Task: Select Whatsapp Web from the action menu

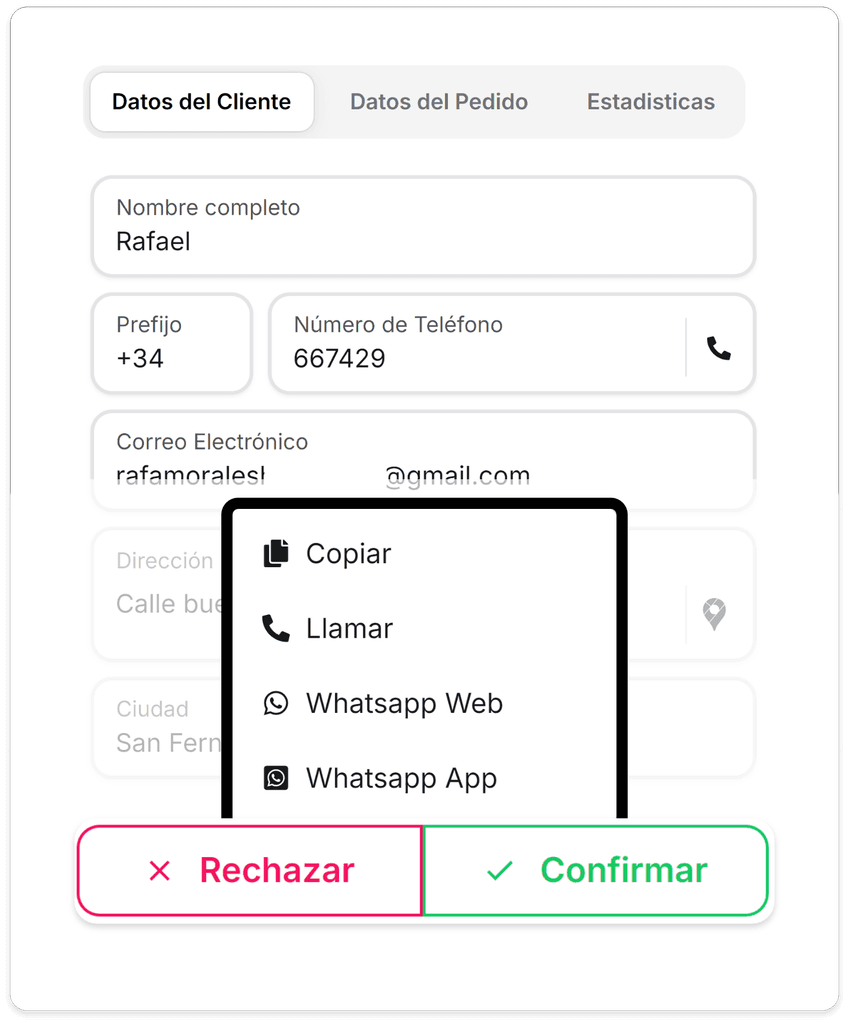Action: coord(403,703)
